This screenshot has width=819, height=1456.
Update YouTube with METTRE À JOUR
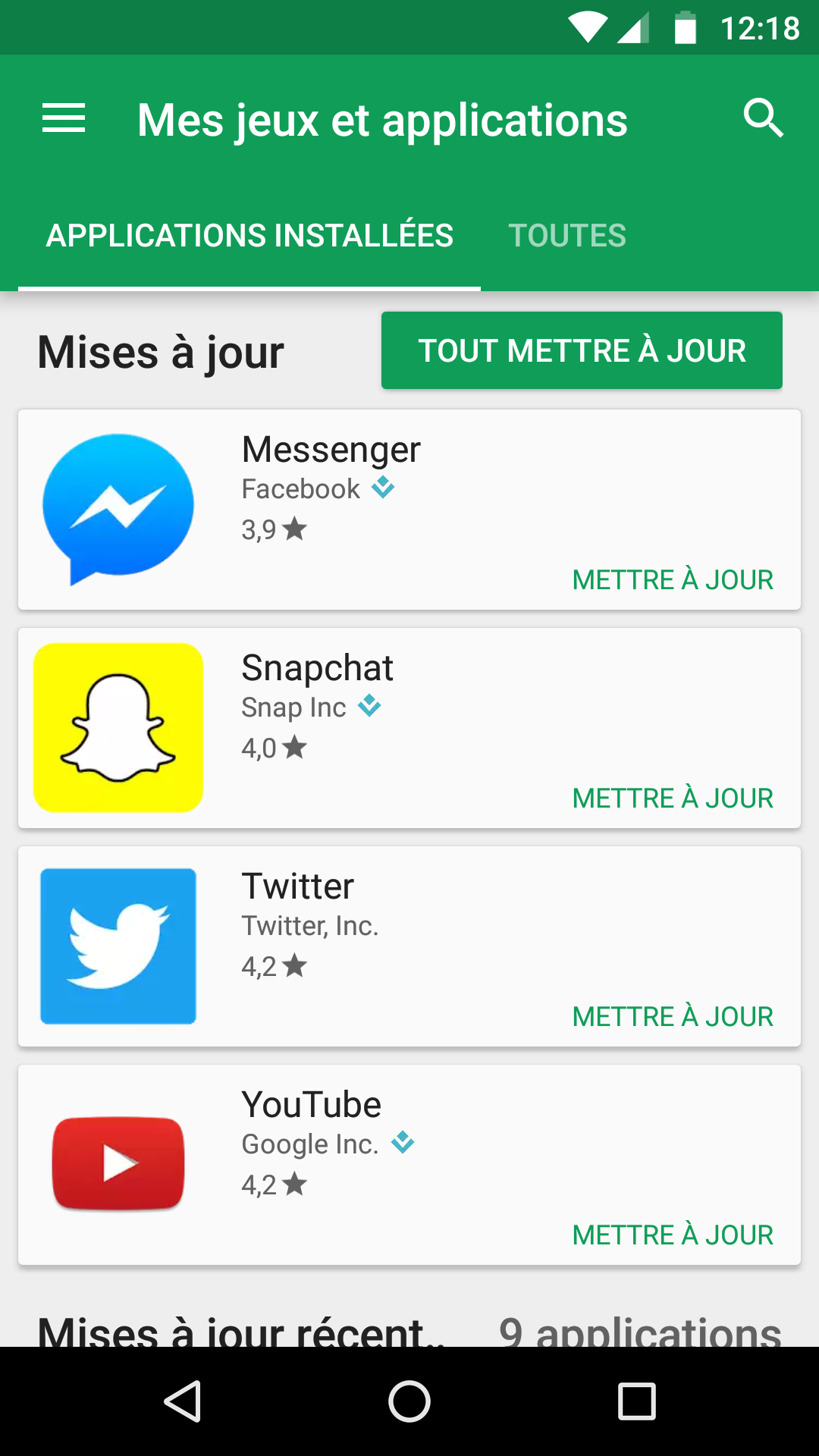point(673,1235)
